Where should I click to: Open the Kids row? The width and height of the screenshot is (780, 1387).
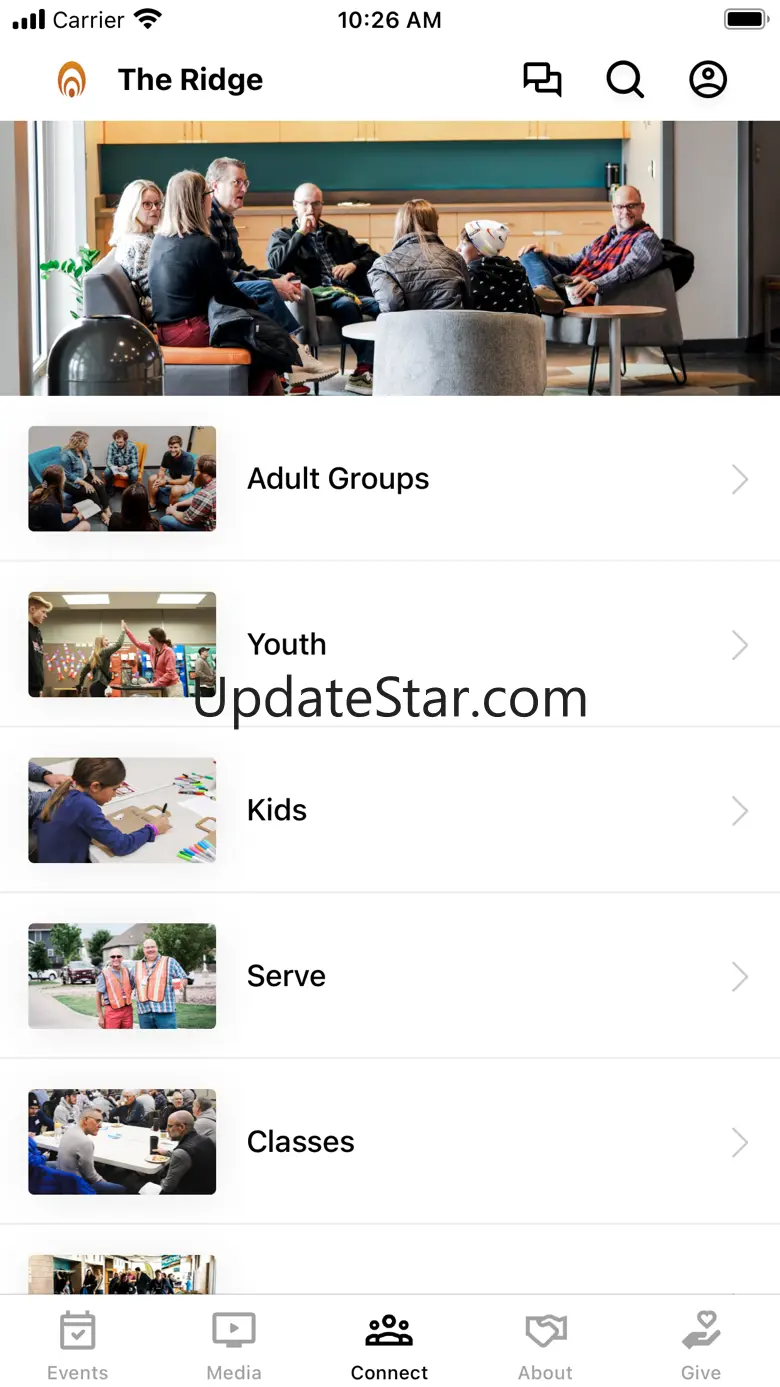pos(390,810)
